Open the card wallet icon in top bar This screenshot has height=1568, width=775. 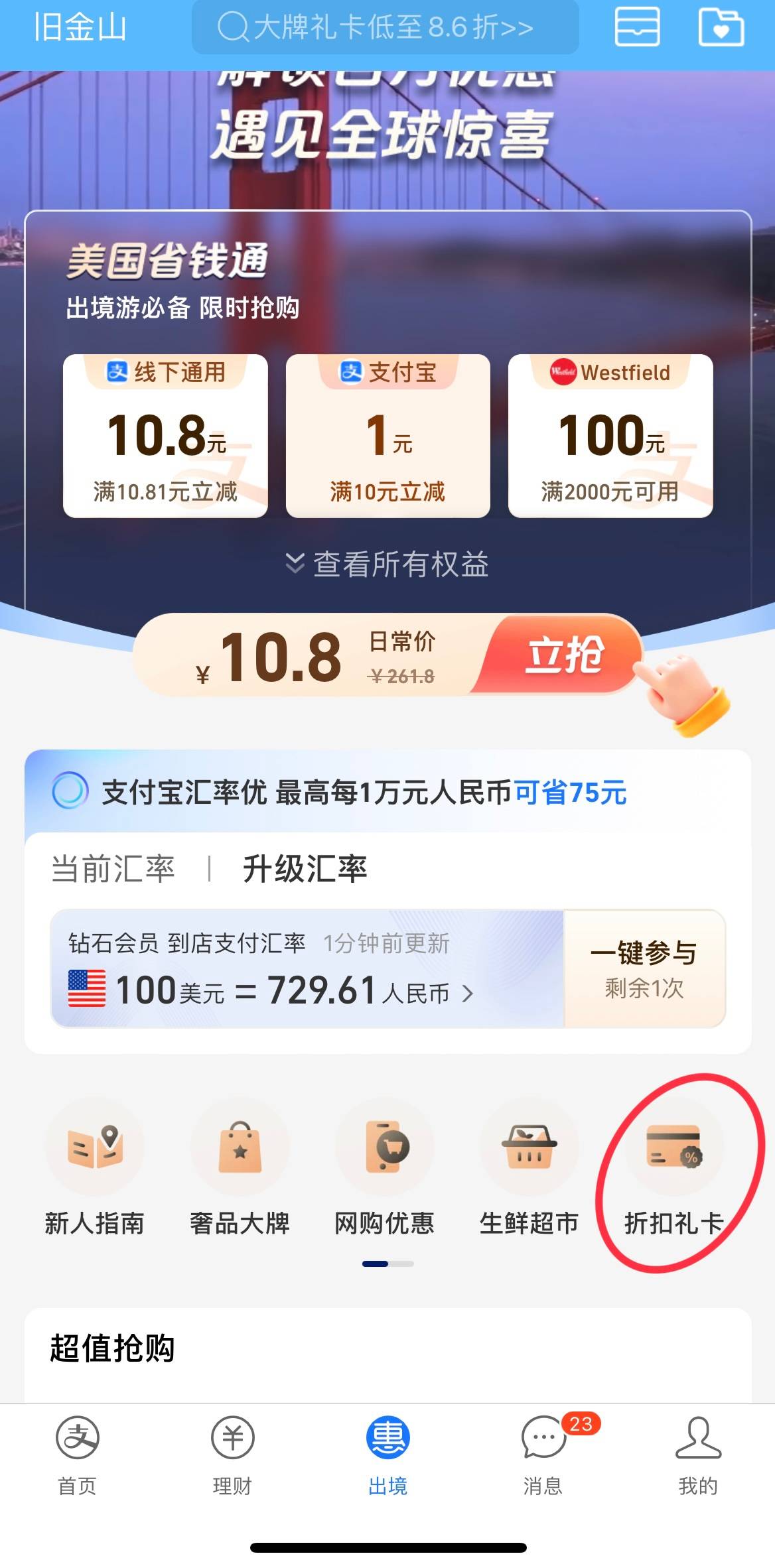click(x=637, y=27)
